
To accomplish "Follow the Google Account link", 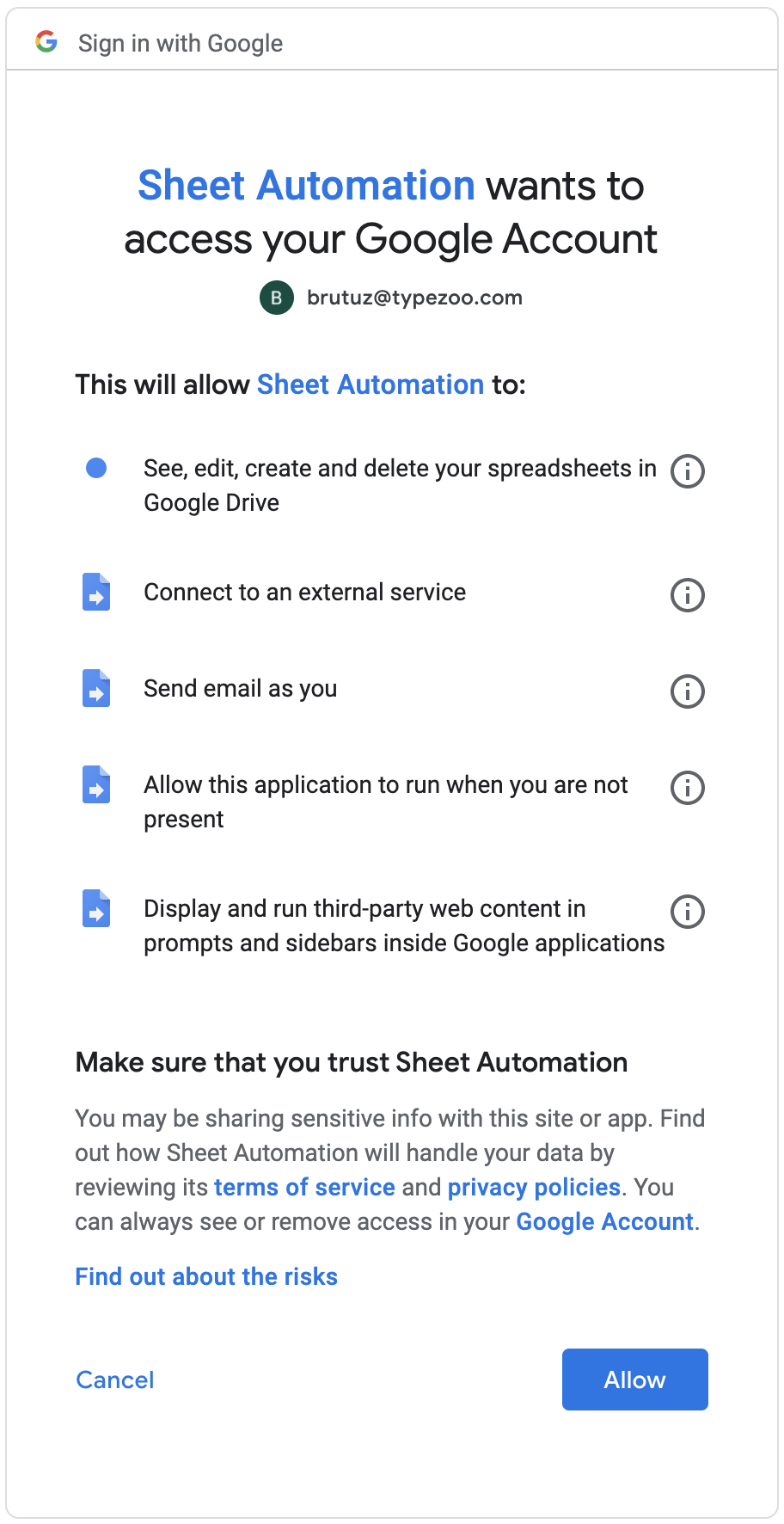I will [x=604, y=1222].
